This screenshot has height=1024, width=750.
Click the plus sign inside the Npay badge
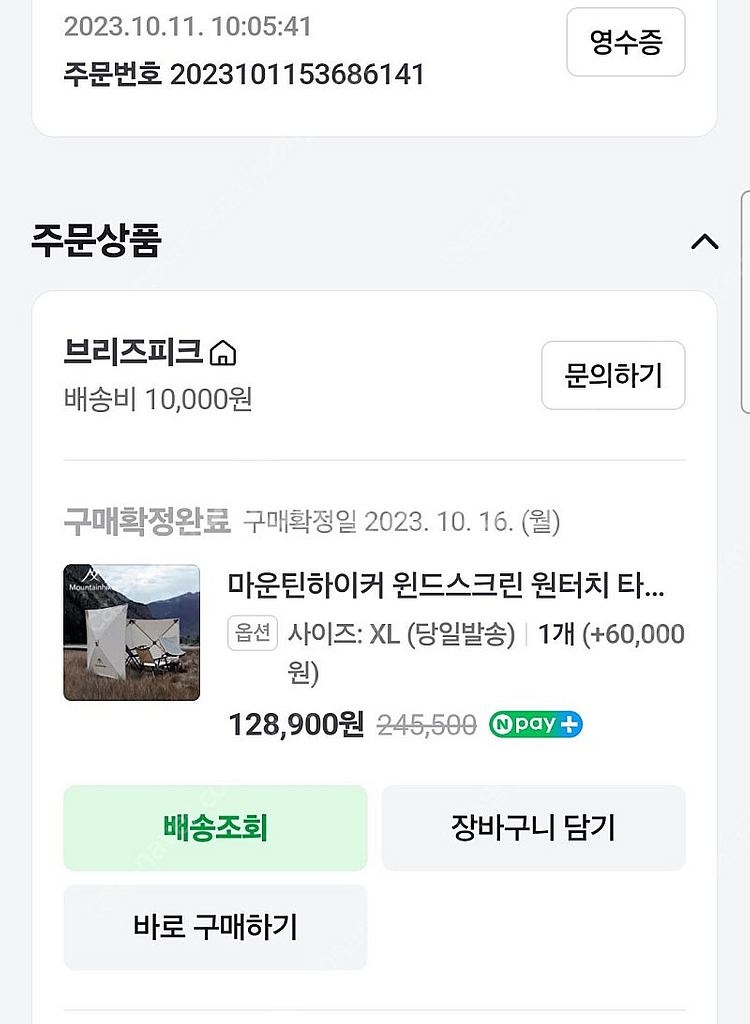569,724
